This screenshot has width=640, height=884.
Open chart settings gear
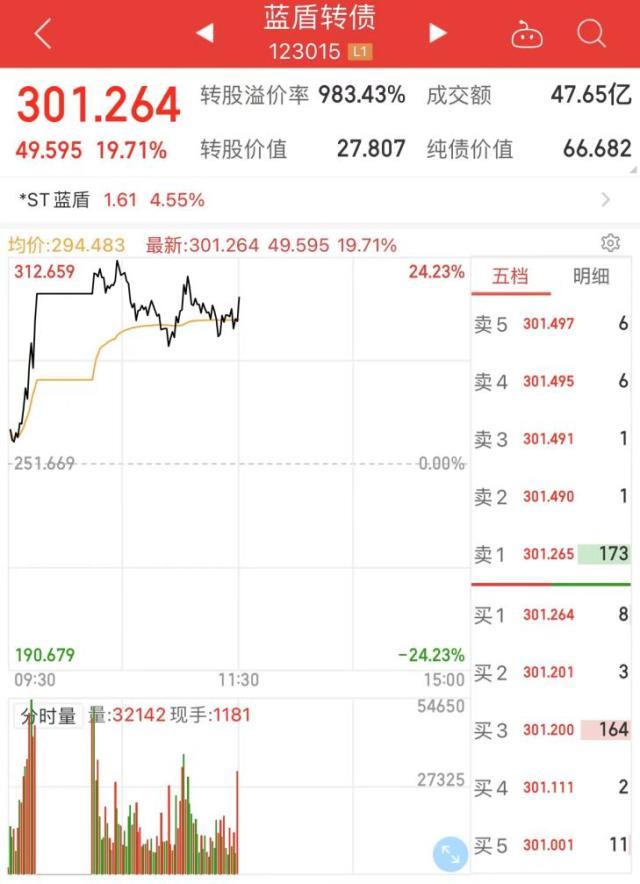tap(610, 244)
